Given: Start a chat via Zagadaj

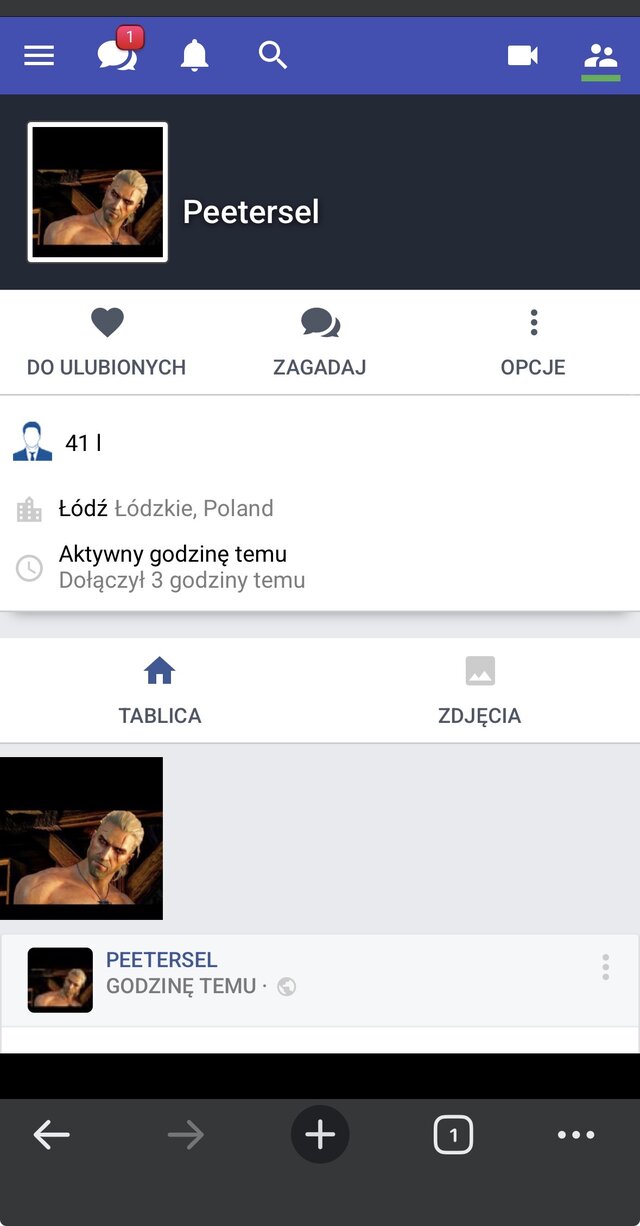Looking at the screenshot, I should [320, 342].
